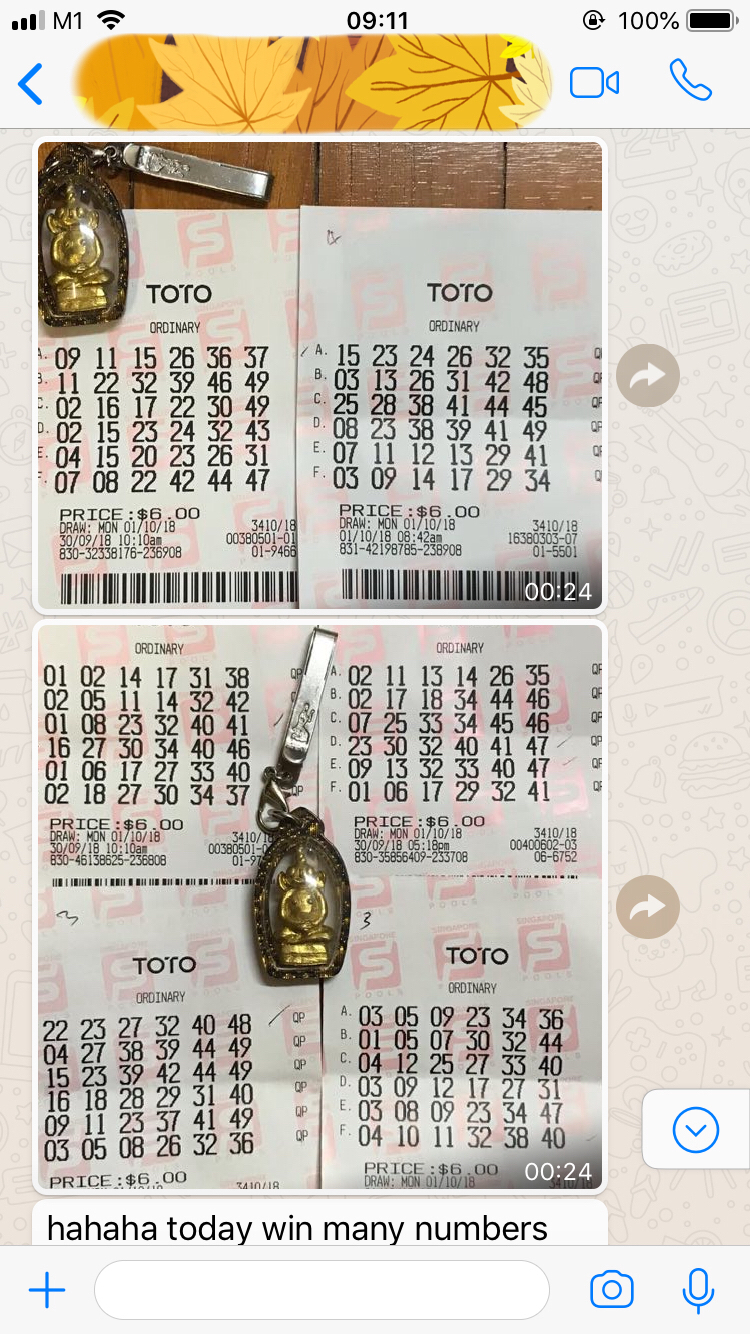Image resolution: width=750 pixels, height=1334 pixels.
Task: Open the first TOTO ticket photo
Action: pyautogui.click(x=320, y=375)
